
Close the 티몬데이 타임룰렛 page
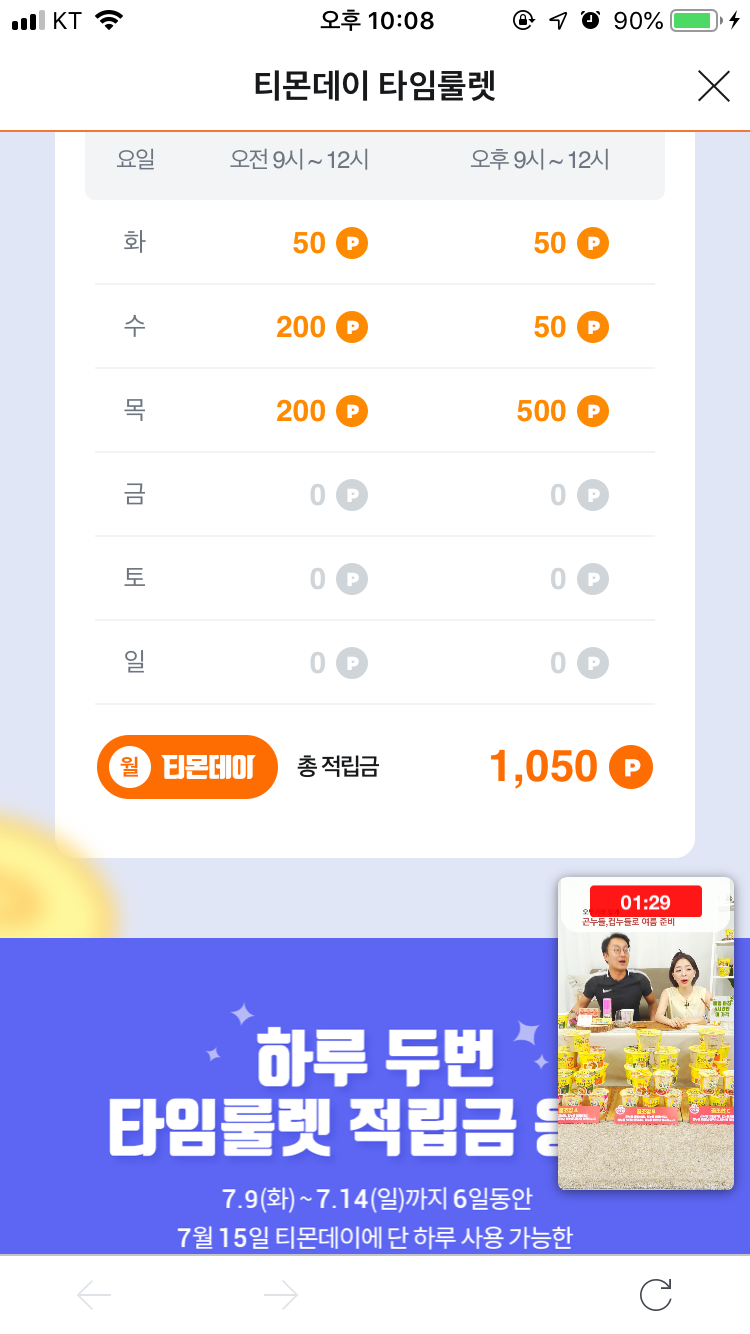[x=713, y=87]
